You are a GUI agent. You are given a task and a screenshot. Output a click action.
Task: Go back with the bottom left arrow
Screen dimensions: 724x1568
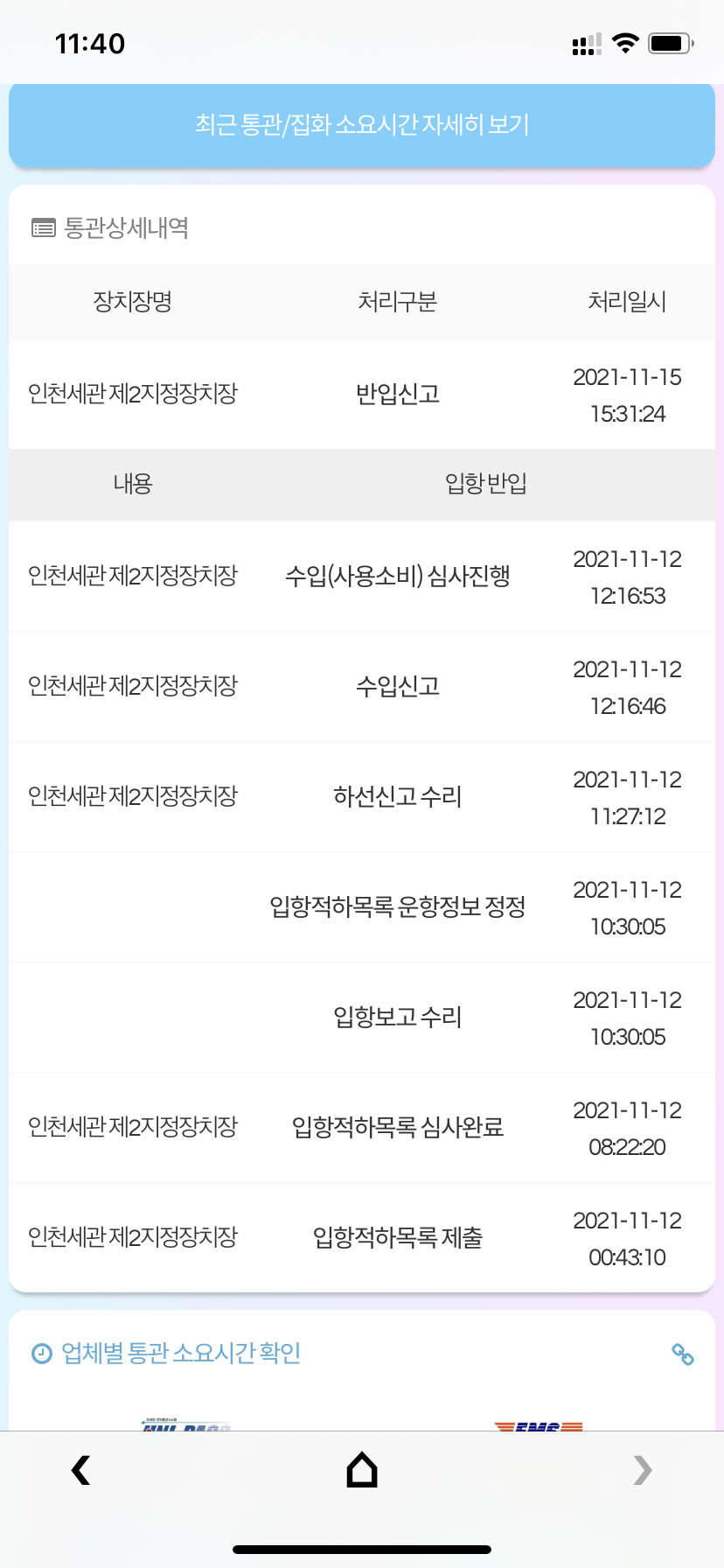[x=80, y=1470]
